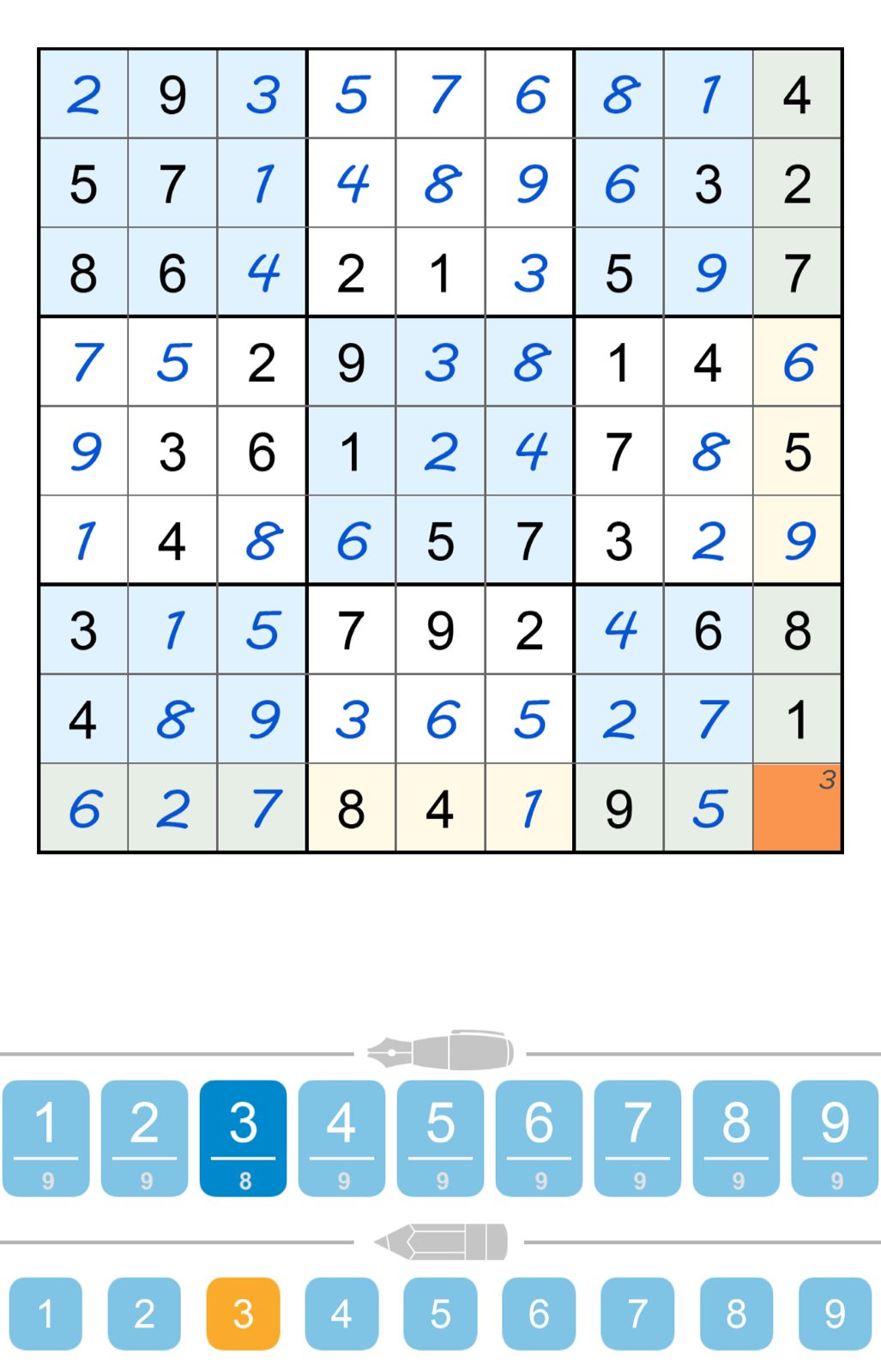Tap number 9 on the pencil number pad
The width and height of the screenshot is (881, 1372).
click(x=832, y=1315)
